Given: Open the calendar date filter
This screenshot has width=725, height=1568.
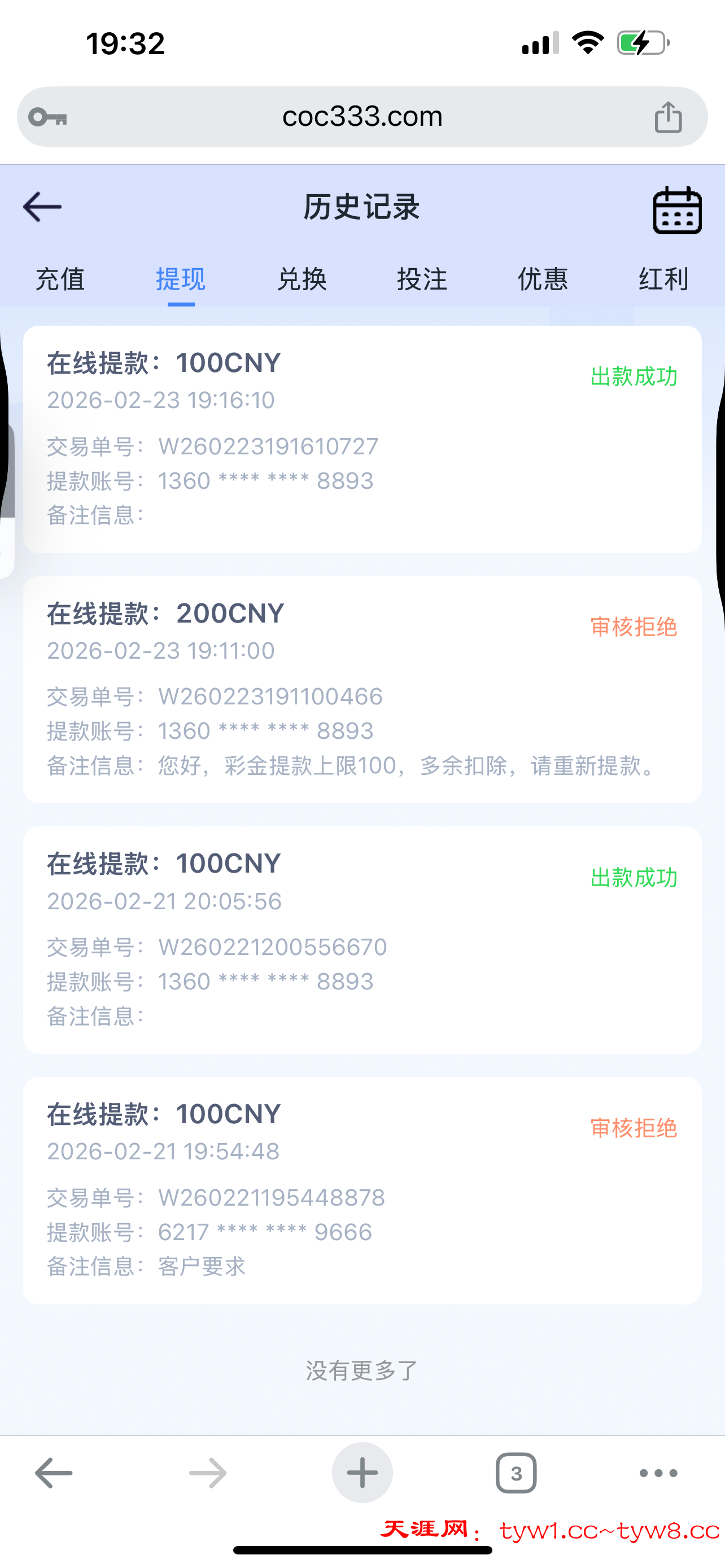Looking at the screenshot, I should (x=677, y=210).
